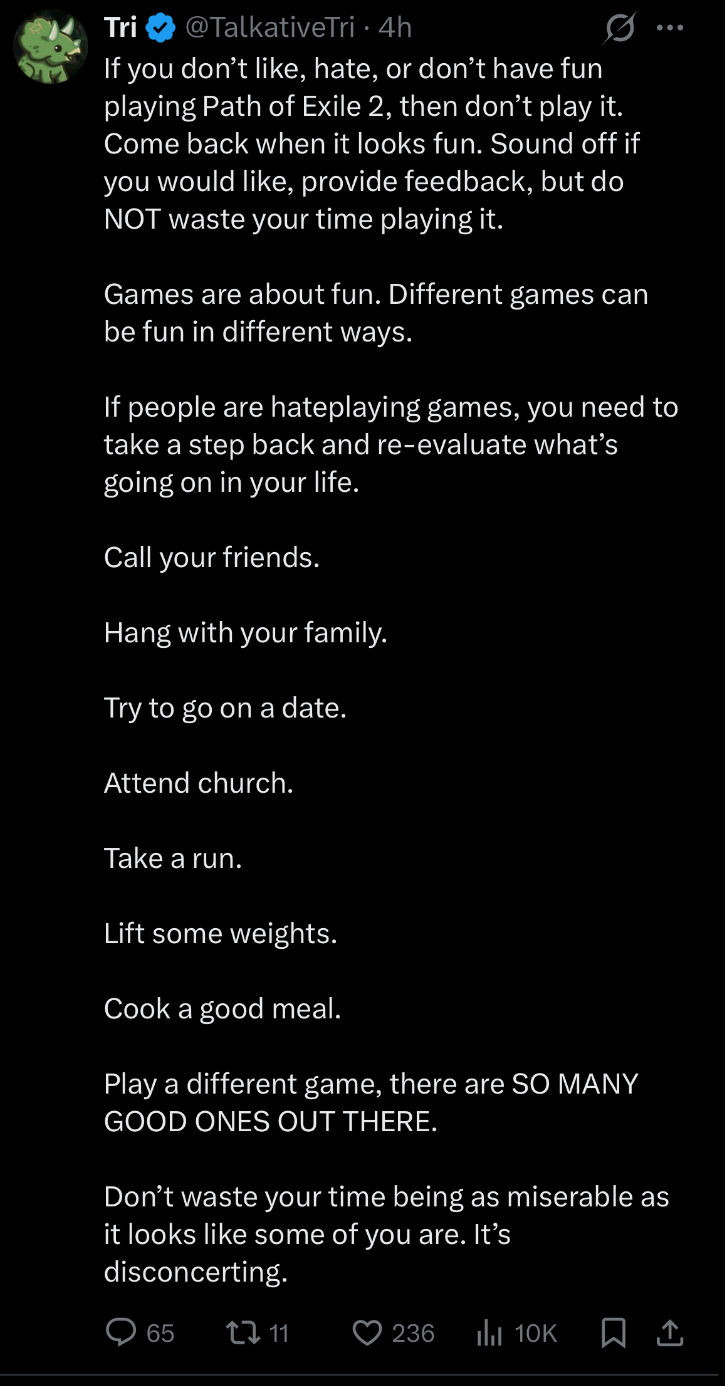Like Tri's post
Viewport: 725px width, 1386px height.
(394, 1333)
